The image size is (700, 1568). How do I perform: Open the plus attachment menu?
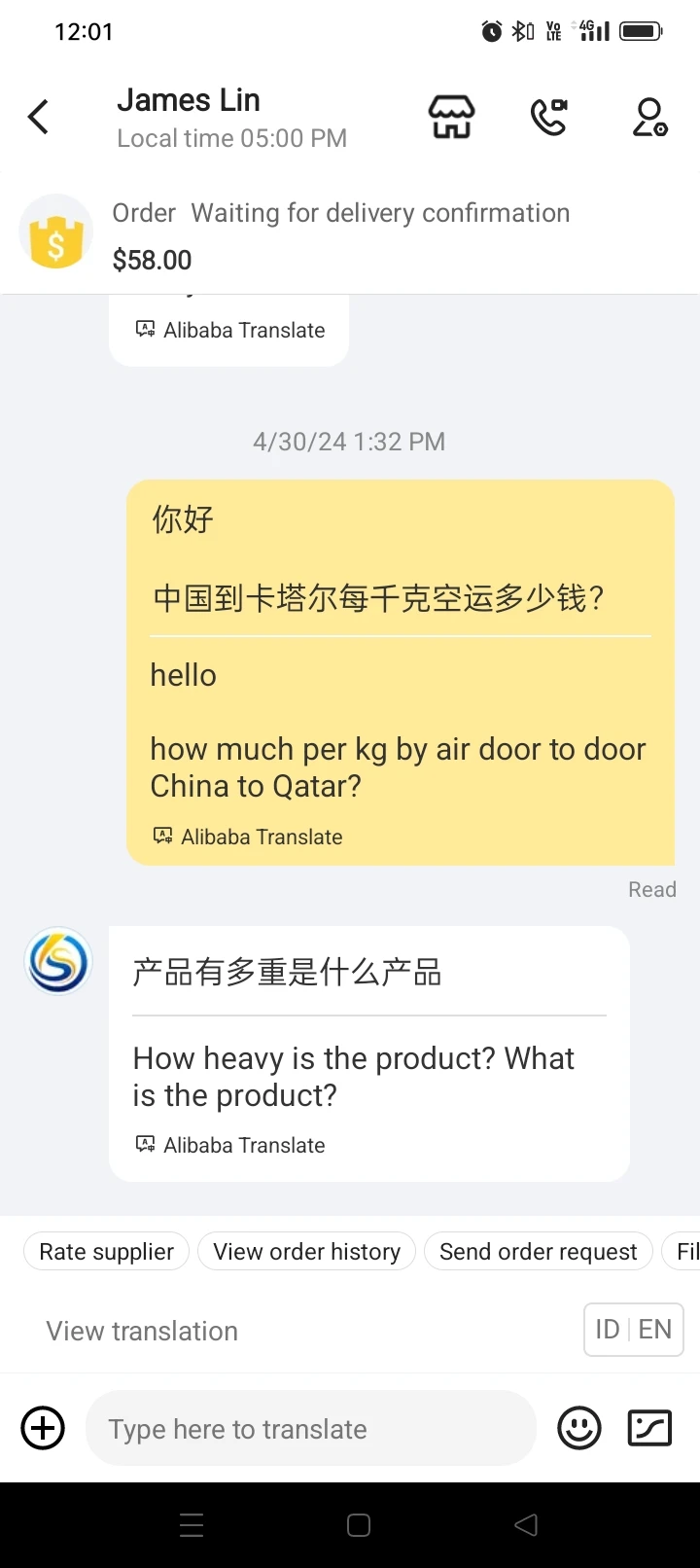click(43, 1428)
